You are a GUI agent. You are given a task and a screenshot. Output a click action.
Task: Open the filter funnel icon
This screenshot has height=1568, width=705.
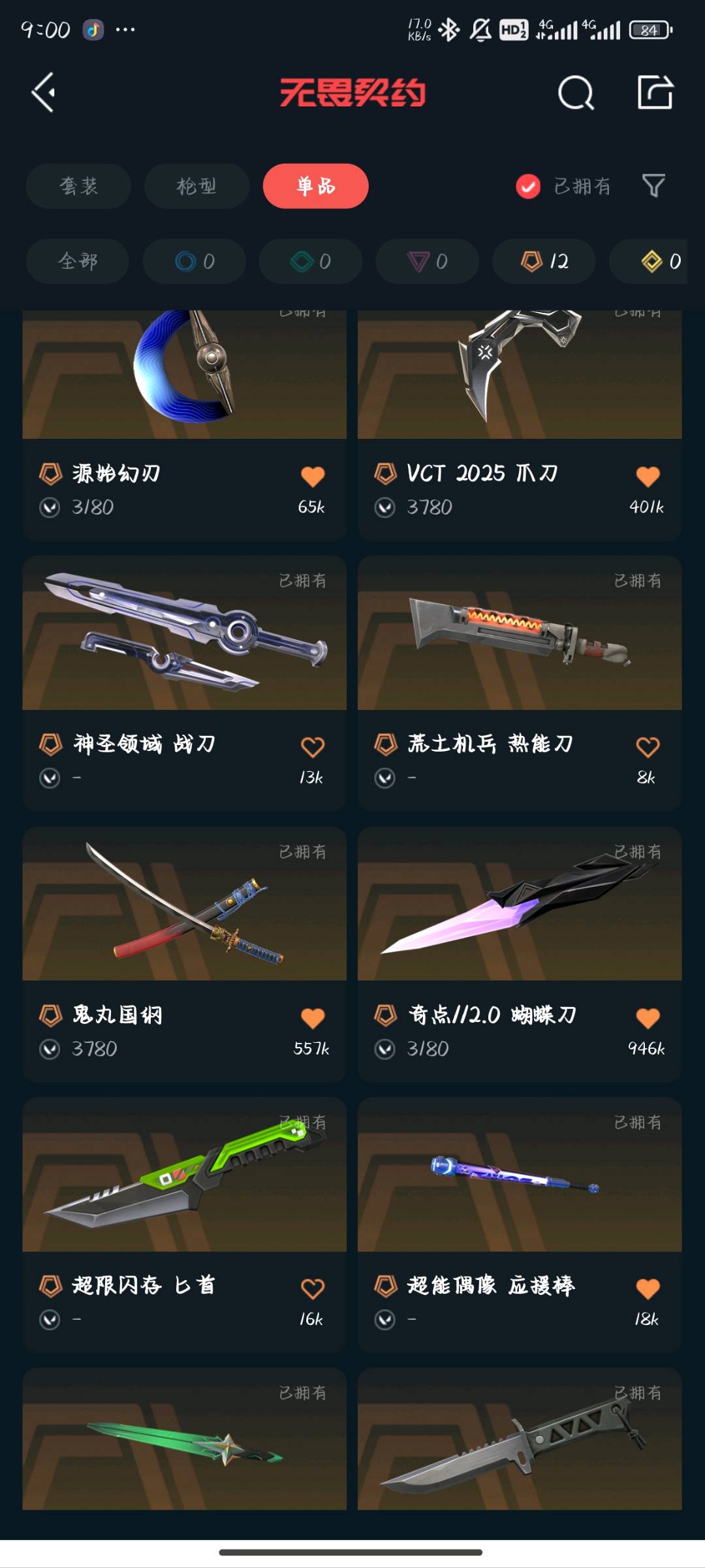(x=653, y=186)
